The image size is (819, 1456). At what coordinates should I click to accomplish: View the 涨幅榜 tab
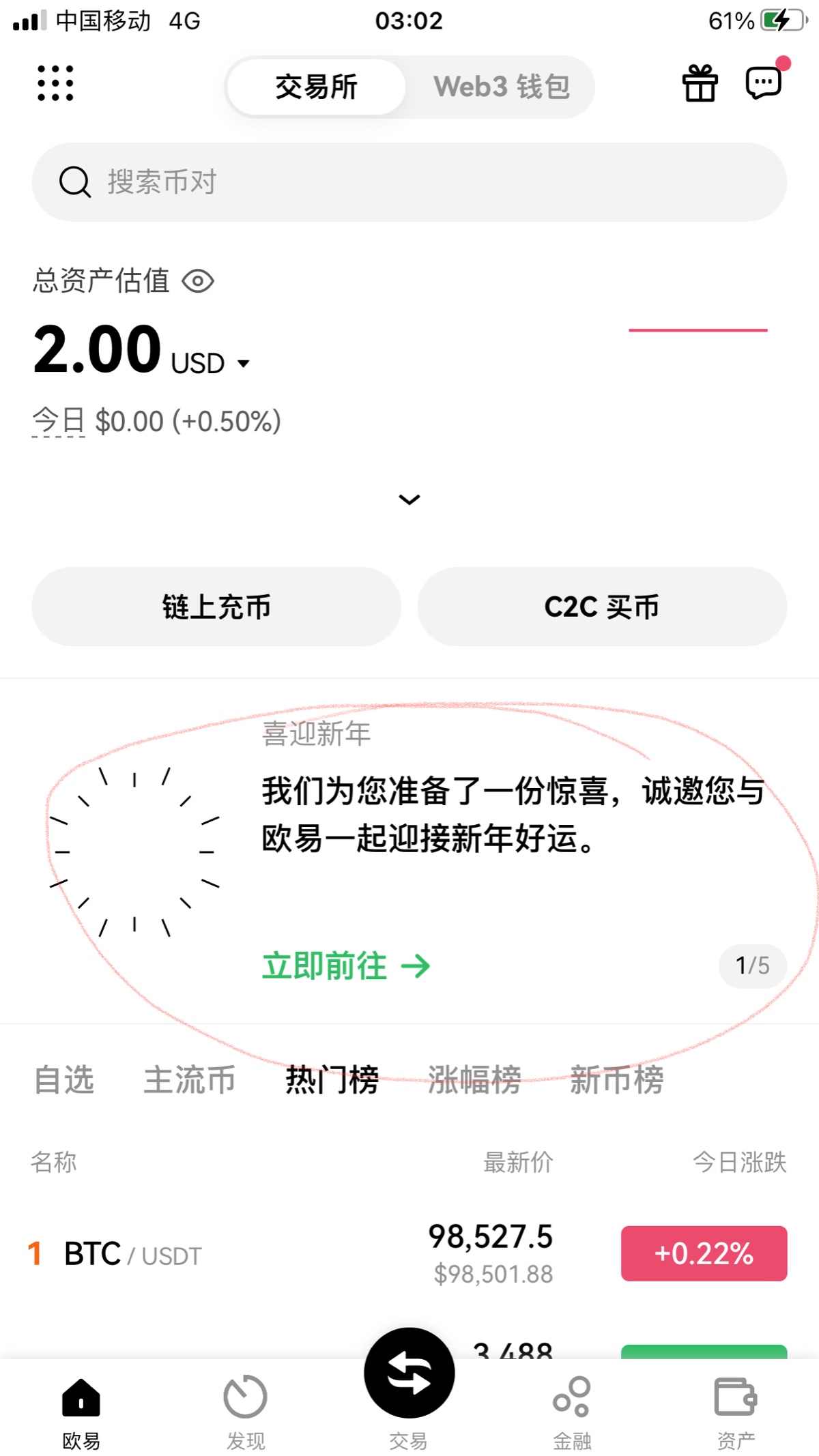[474, 1079]
